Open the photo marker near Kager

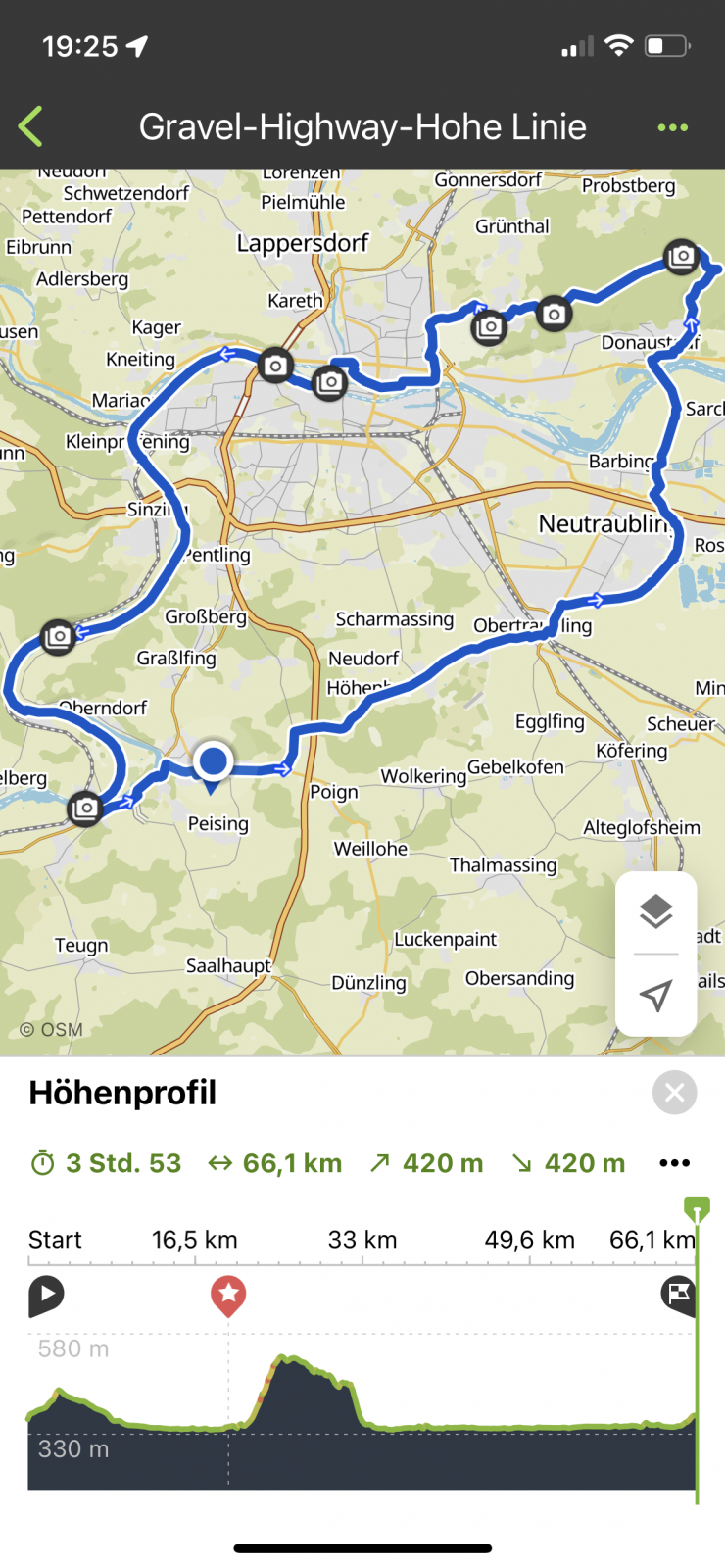pos(275,366)
